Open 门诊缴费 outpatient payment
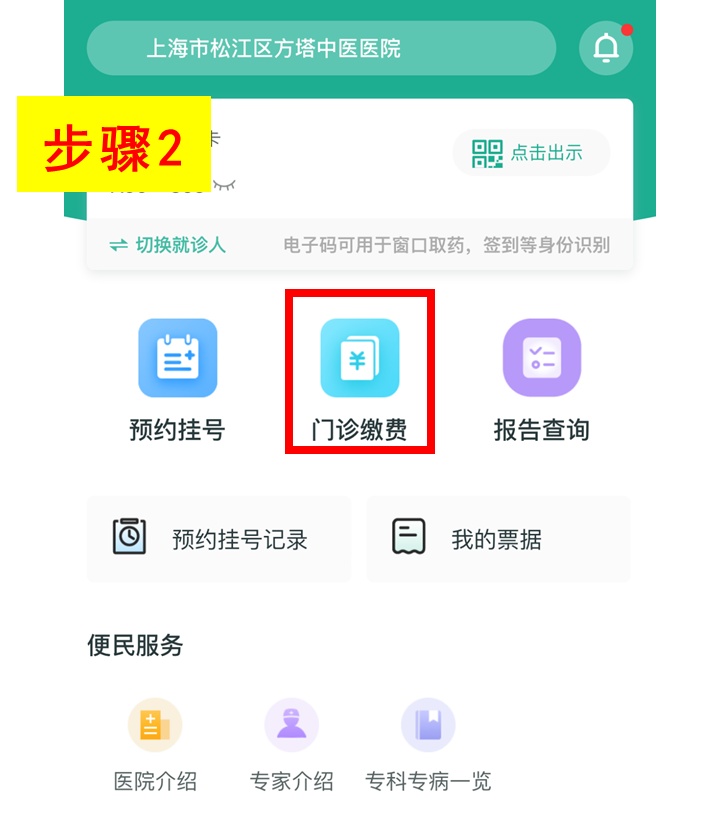The width and height of the screenshot is (720, 828). pyautogui.click(x=359, y=379)
